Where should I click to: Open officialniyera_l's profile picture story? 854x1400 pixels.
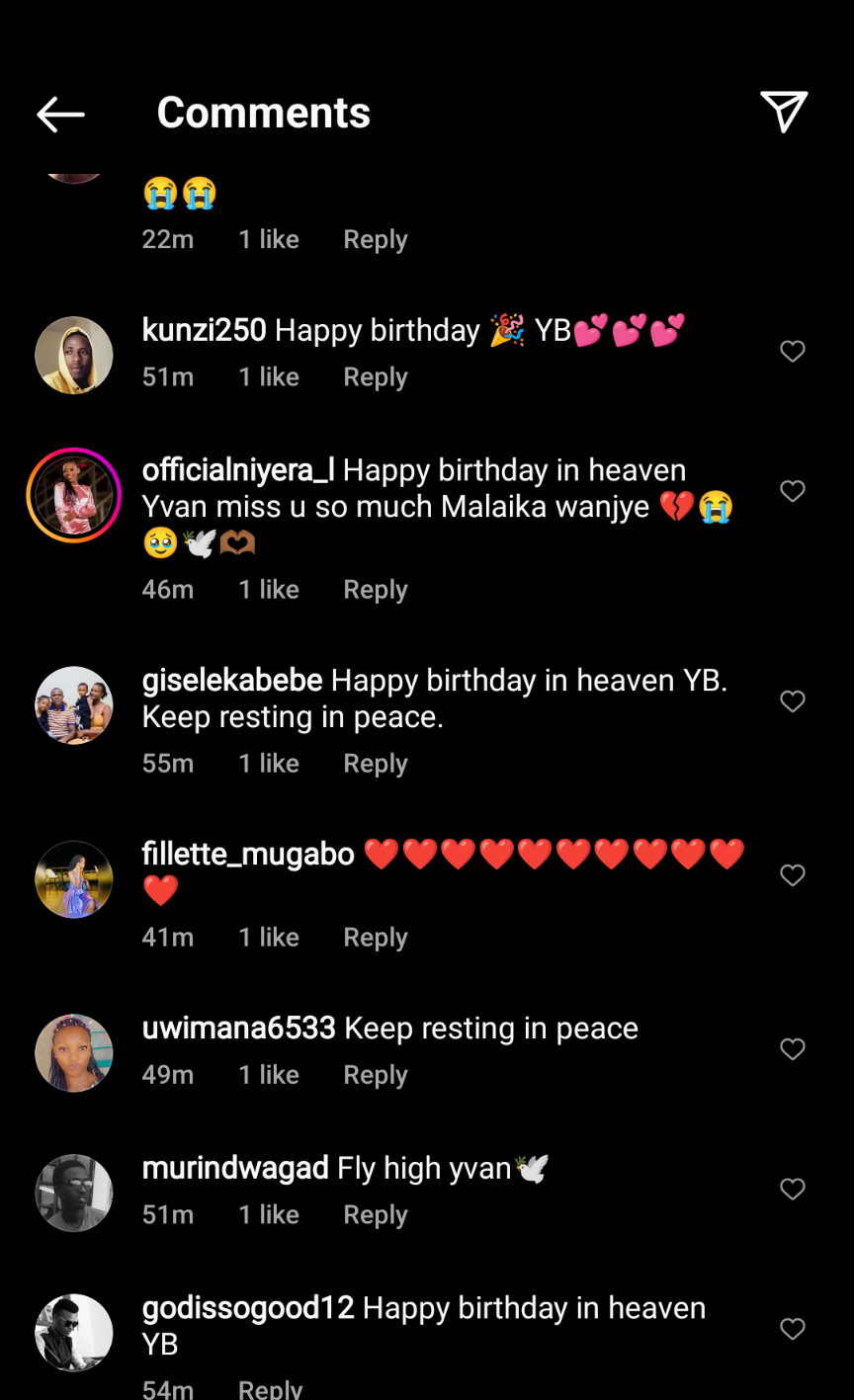pyautogui.click(x=74, y=495)
